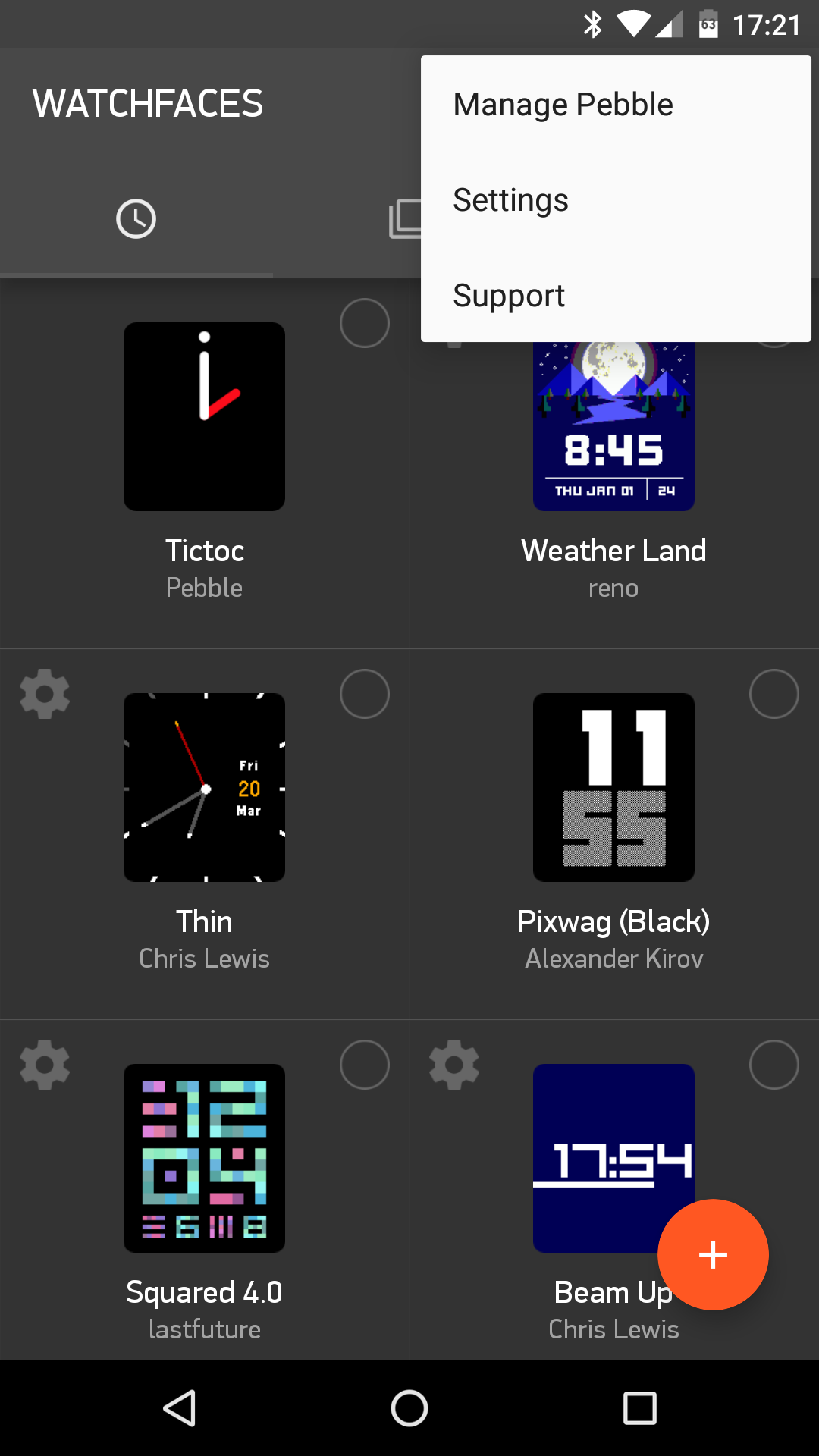
Task: Activate Squared 4.0 via its circle selector
Action: 365,1065
